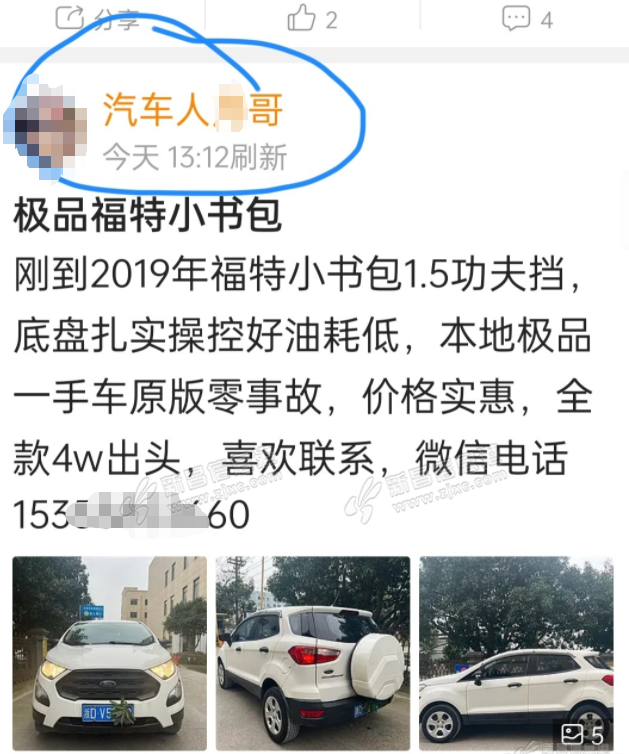Like the post with 2 likes
This screenshot has width=629, height=754.
pyautogui.click(x=312, y=18)
